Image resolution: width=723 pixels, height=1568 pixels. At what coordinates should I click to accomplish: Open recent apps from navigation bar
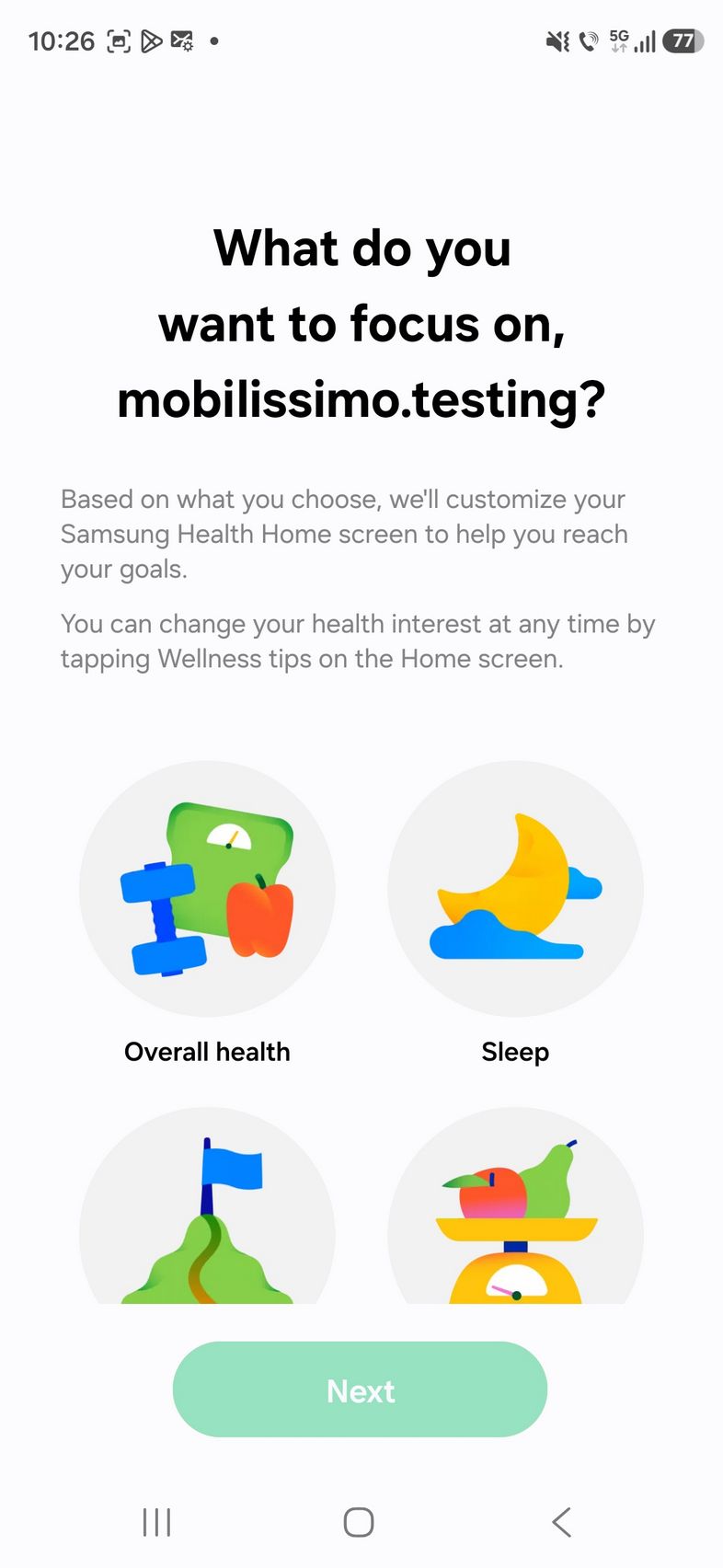point(157,1522)
